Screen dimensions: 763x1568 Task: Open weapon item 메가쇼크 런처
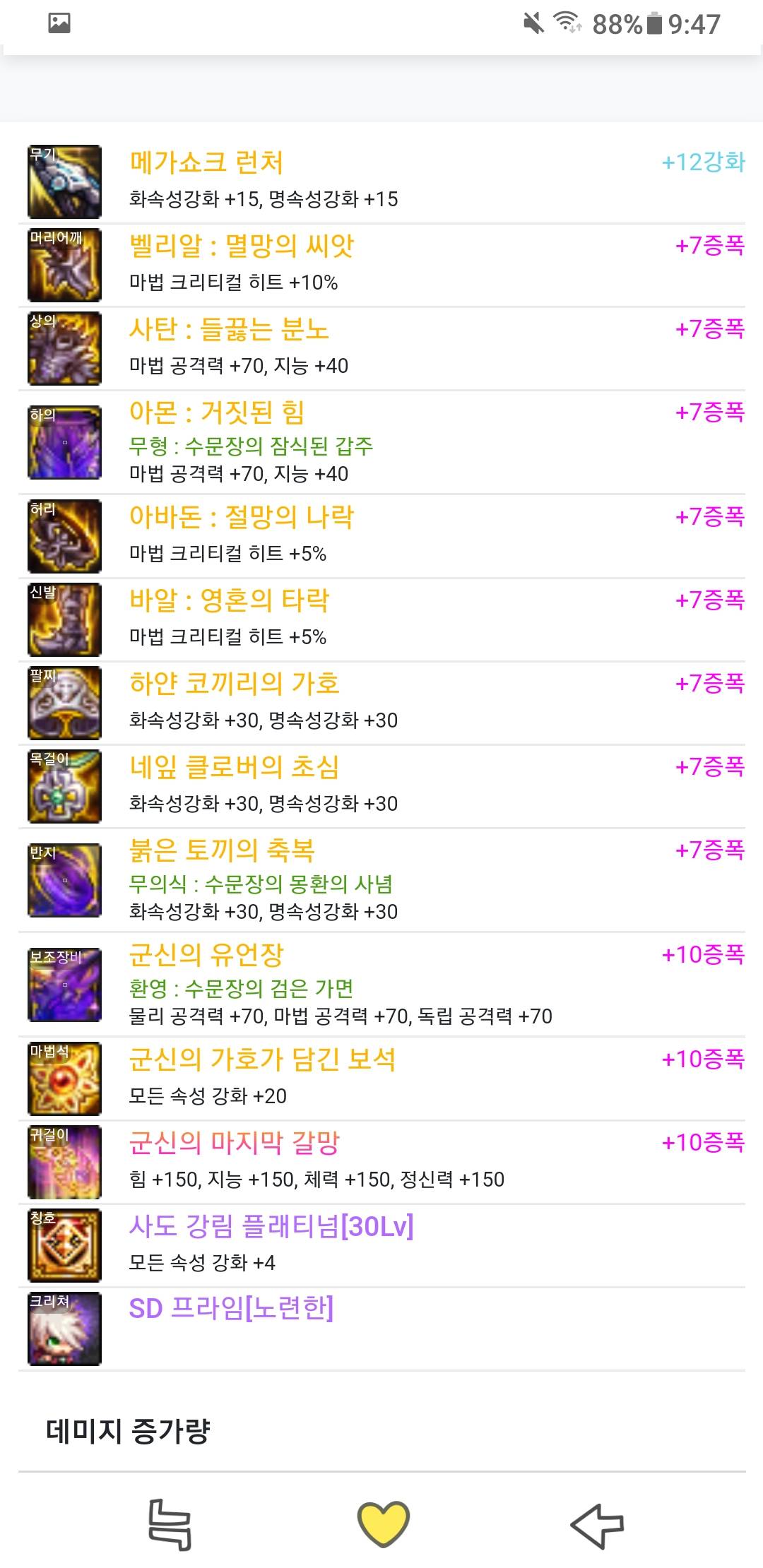(x=206, y=163)
